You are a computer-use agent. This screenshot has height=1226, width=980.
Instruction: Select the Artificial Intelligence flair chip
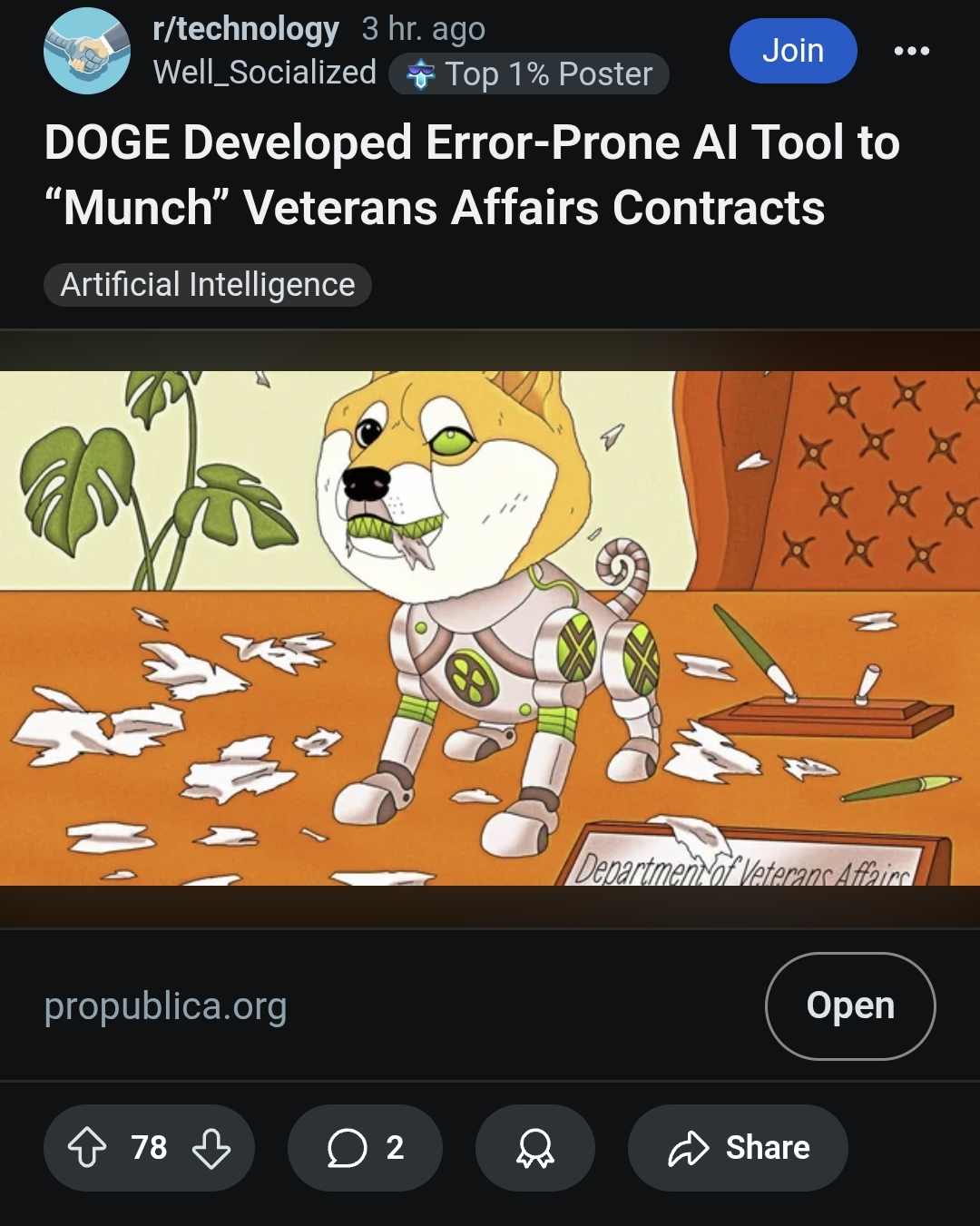pos(208,285)
